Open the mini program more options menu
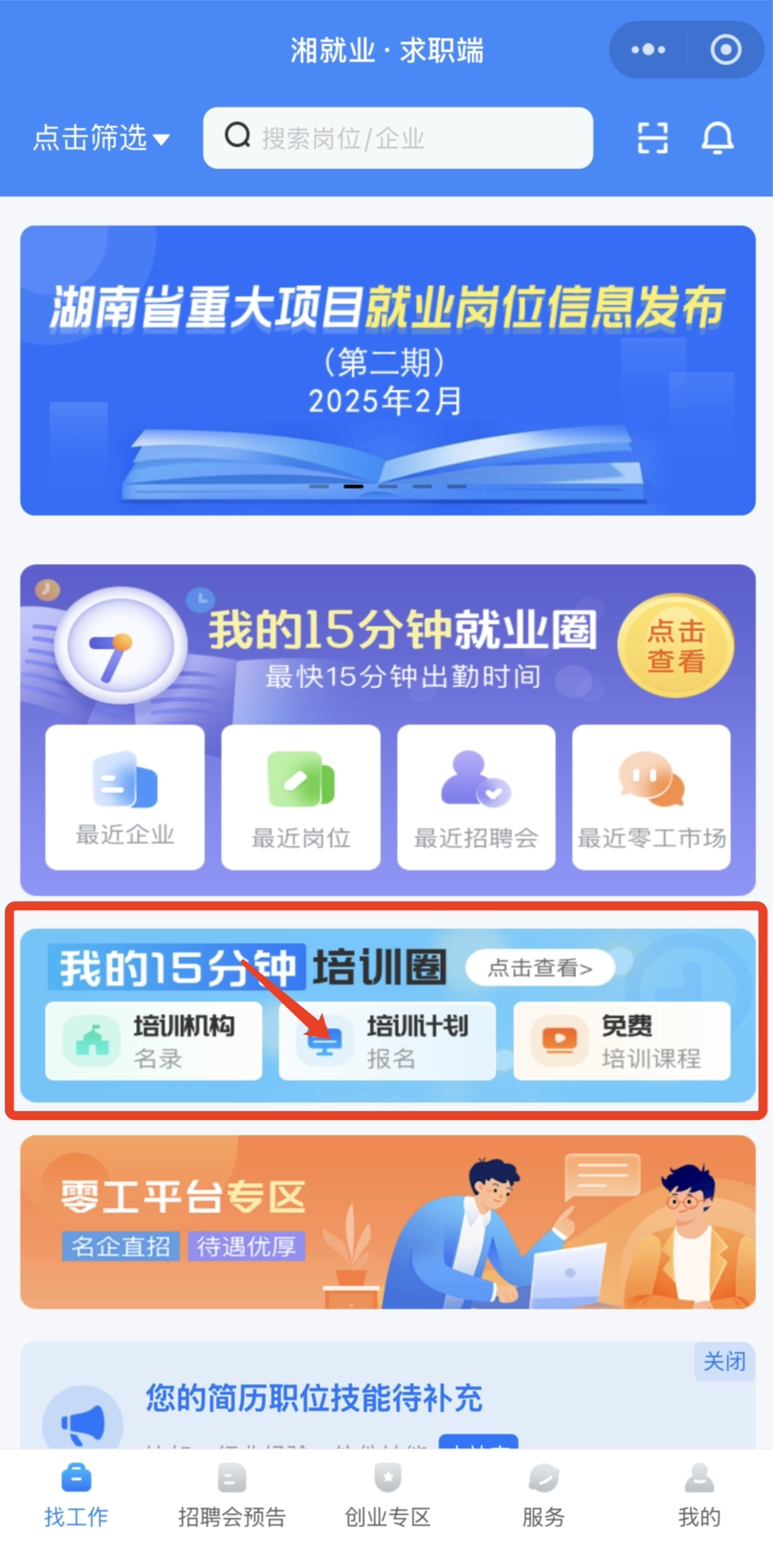The height and width of the screenshot is (1568, 773). [x=648, y=50]
